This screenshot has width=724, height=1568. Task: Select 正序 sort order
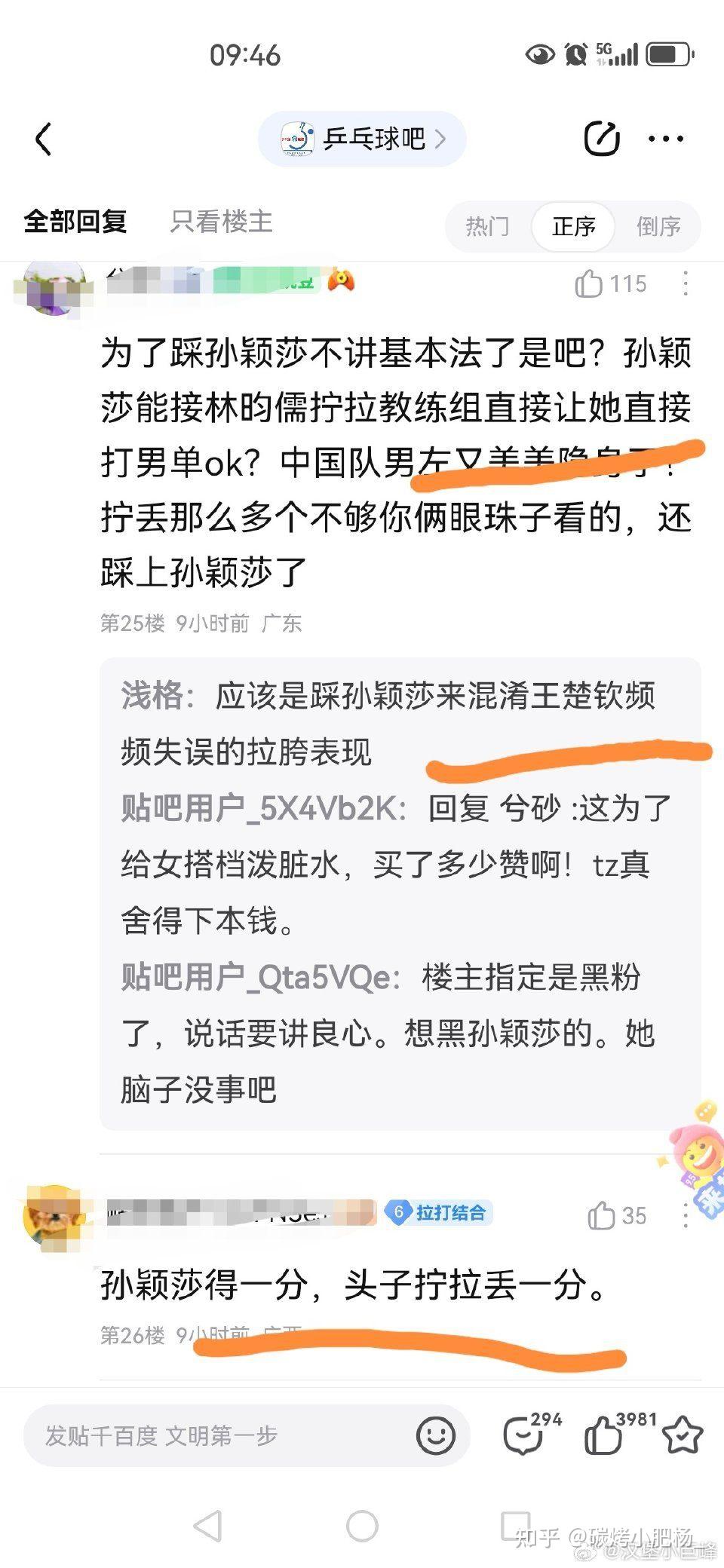573,226
